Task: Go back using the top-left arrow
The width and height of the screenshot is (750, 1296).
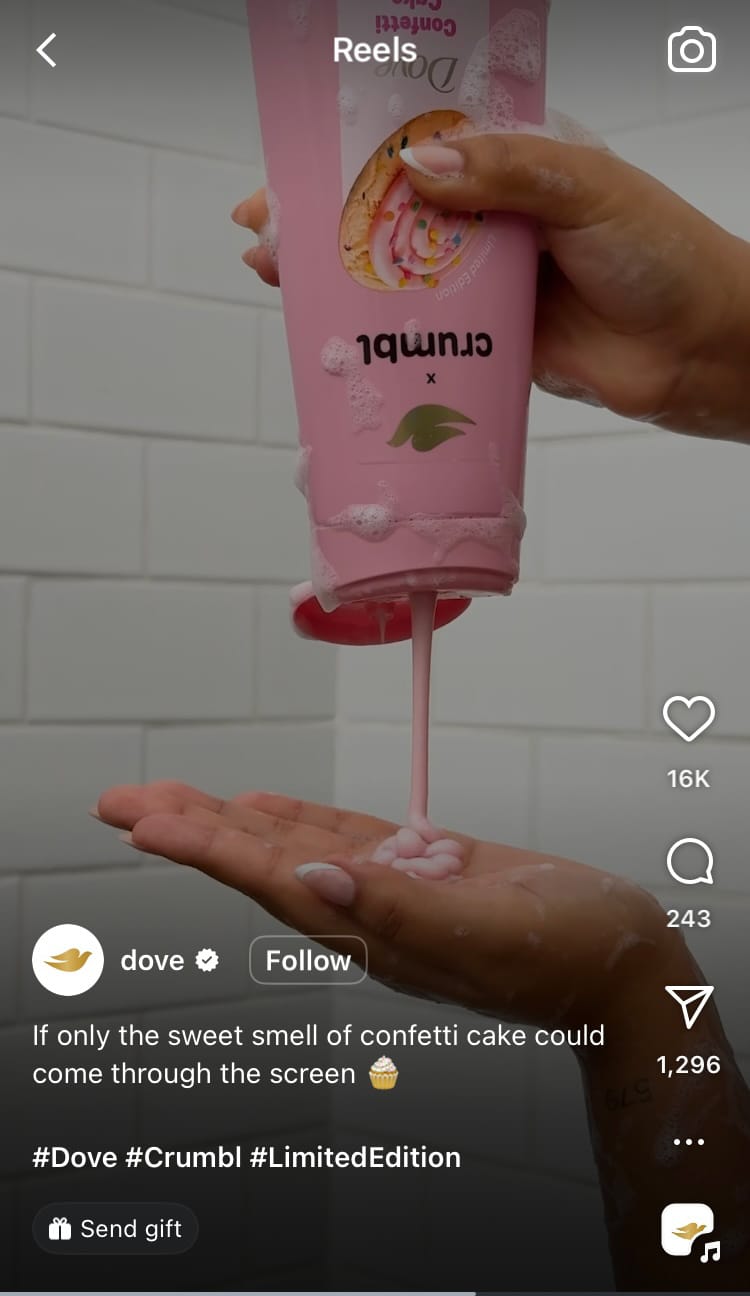Action: point(46,50)
